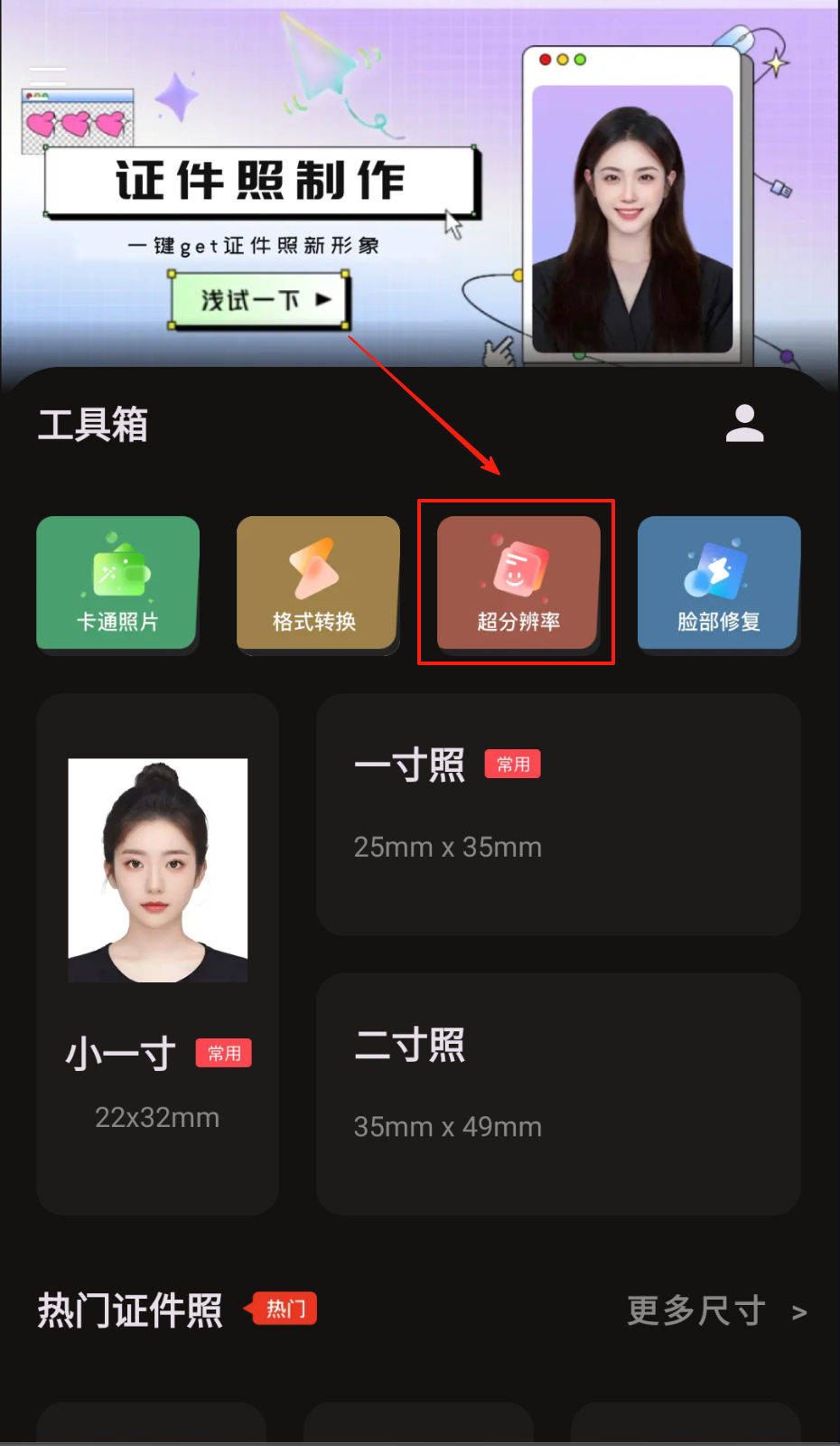
Task: Select the 小一寸 22x32mm photo card
Action: (x=157, y=953)
